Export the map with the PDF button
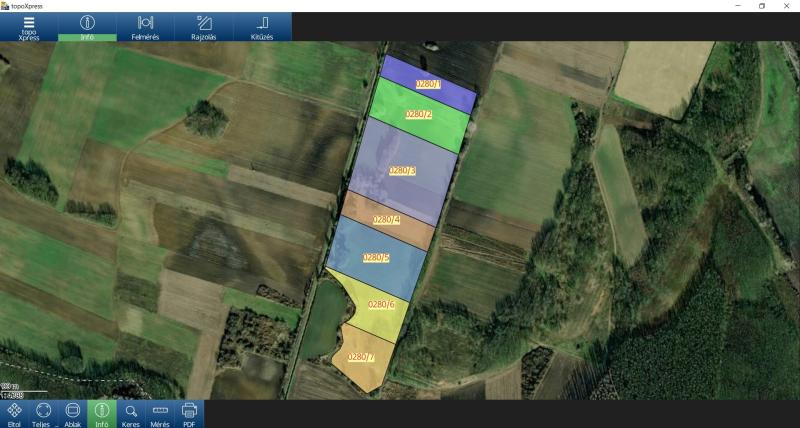800x428 pixels. 189,414
